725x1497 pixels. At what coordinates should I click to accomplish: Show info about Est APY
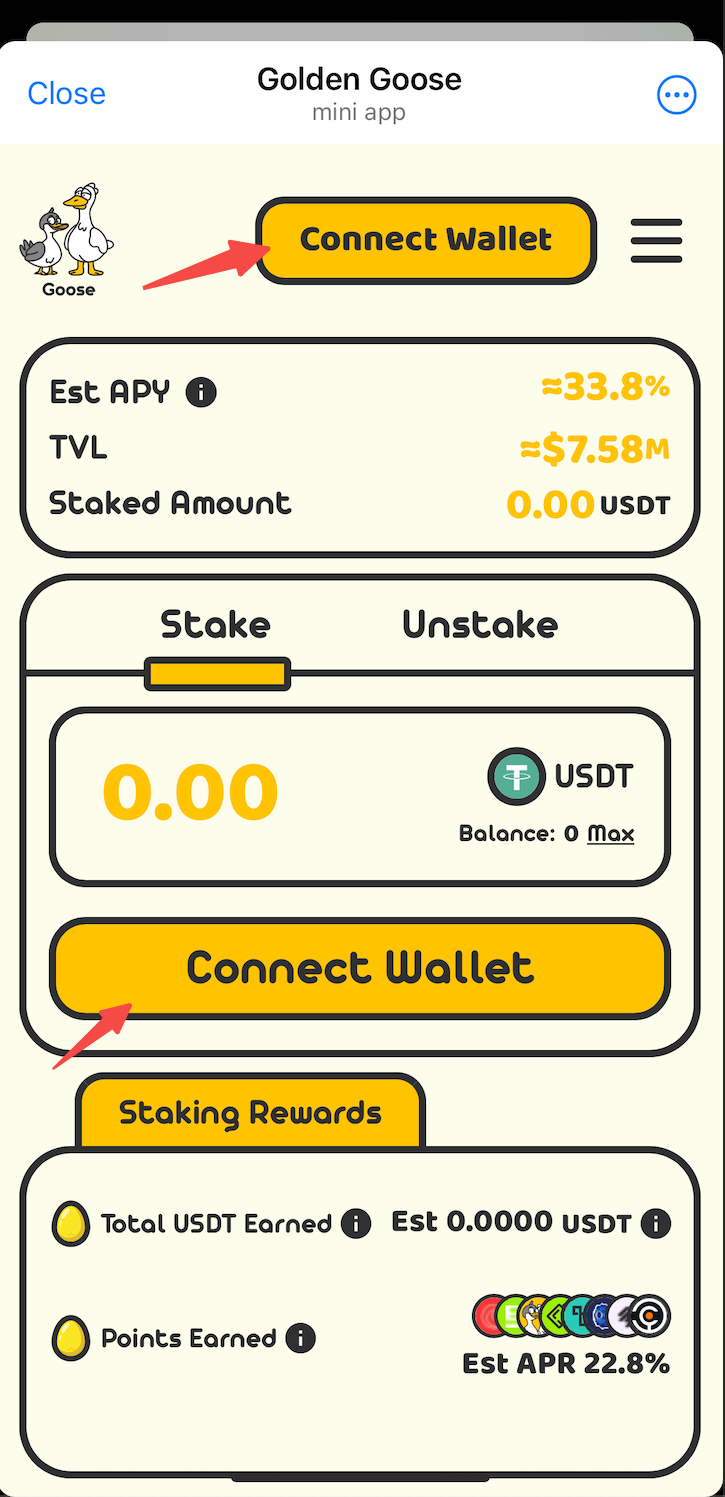(x=201, y=392)
